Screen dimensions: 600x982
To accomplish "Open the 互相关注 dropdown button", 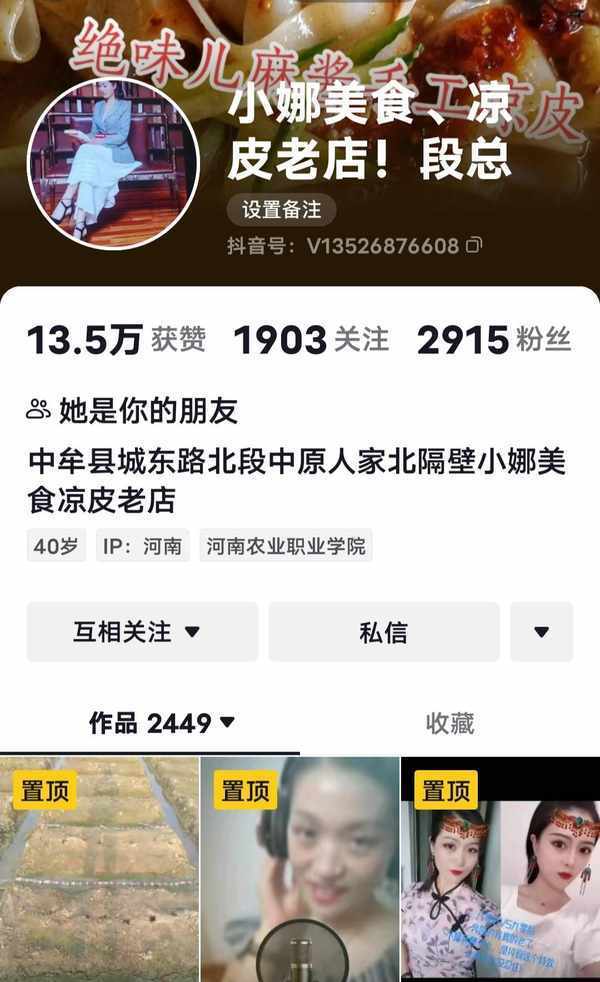I will point(142,632).
